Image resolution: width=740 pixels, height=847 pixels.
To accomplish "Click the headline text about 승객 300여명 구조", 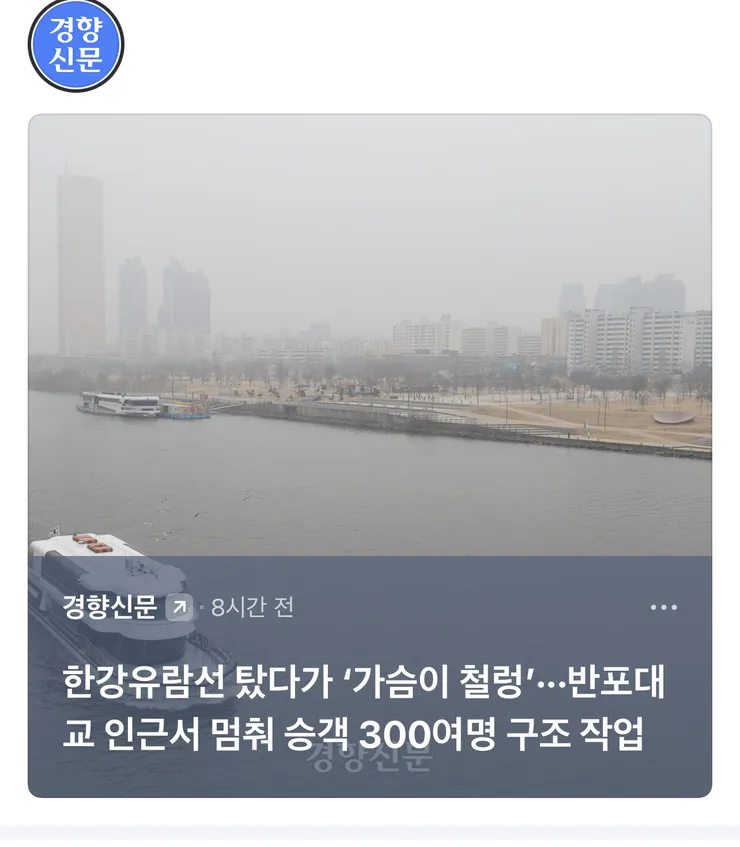I will (x=370, y=733).
